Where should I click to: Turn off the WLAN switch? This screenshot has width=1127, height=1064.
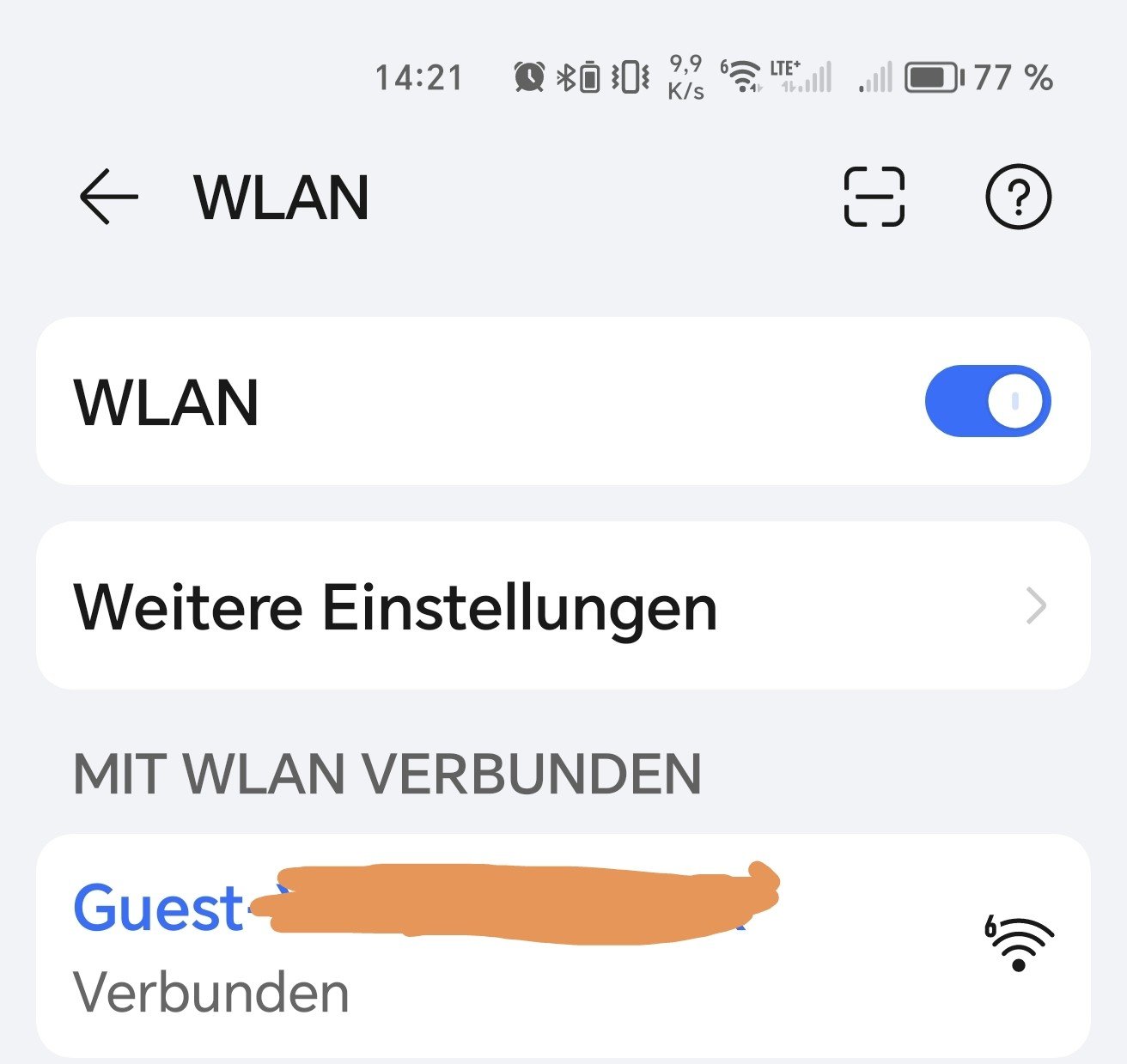click(x=987, y=401)
